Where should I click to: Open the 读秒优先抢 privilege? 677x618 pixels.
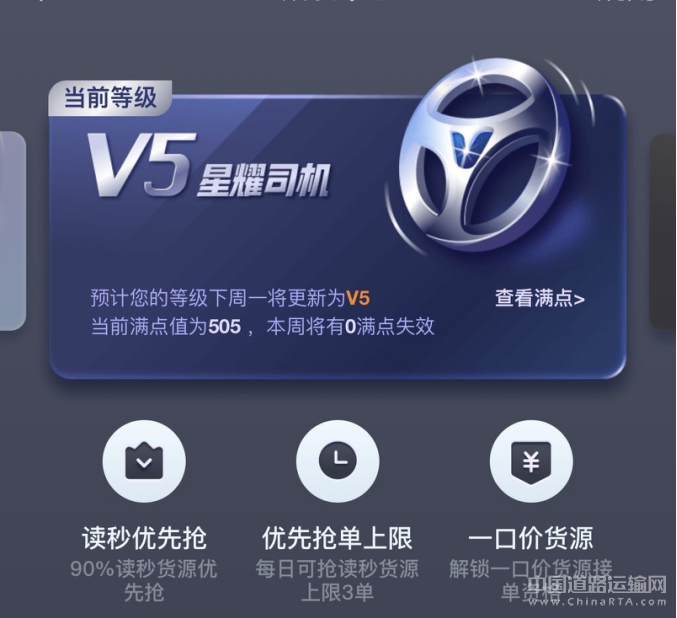tap(144, 462)
